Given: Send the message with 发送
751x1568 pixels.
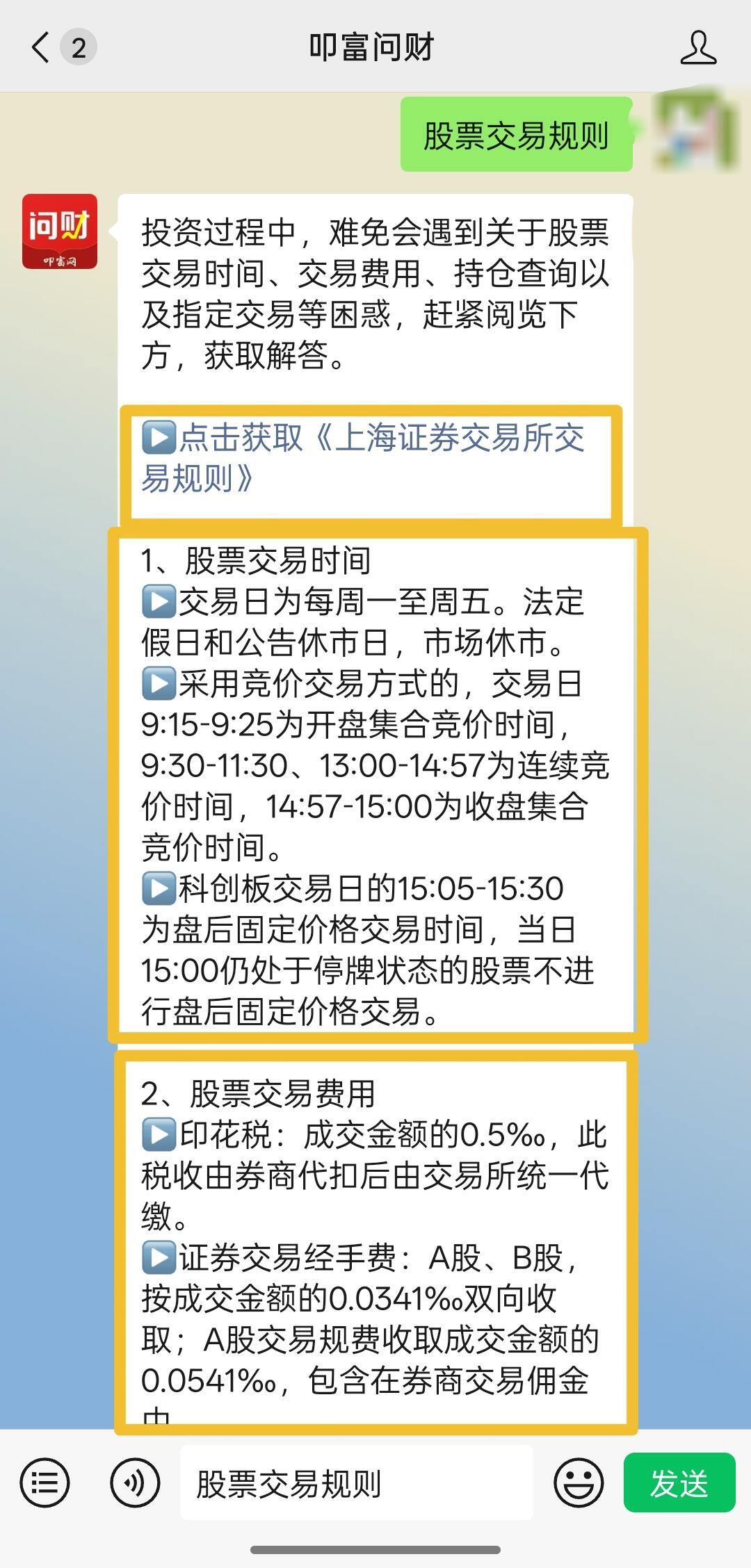Looking at the screenshot, I should pos(679,1483).
